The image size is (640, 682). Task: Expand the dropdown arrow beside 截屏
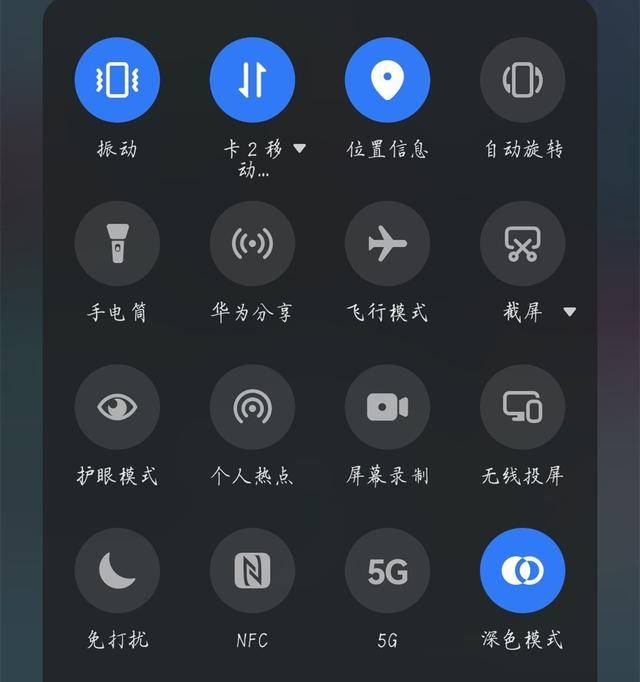point(569,312)
